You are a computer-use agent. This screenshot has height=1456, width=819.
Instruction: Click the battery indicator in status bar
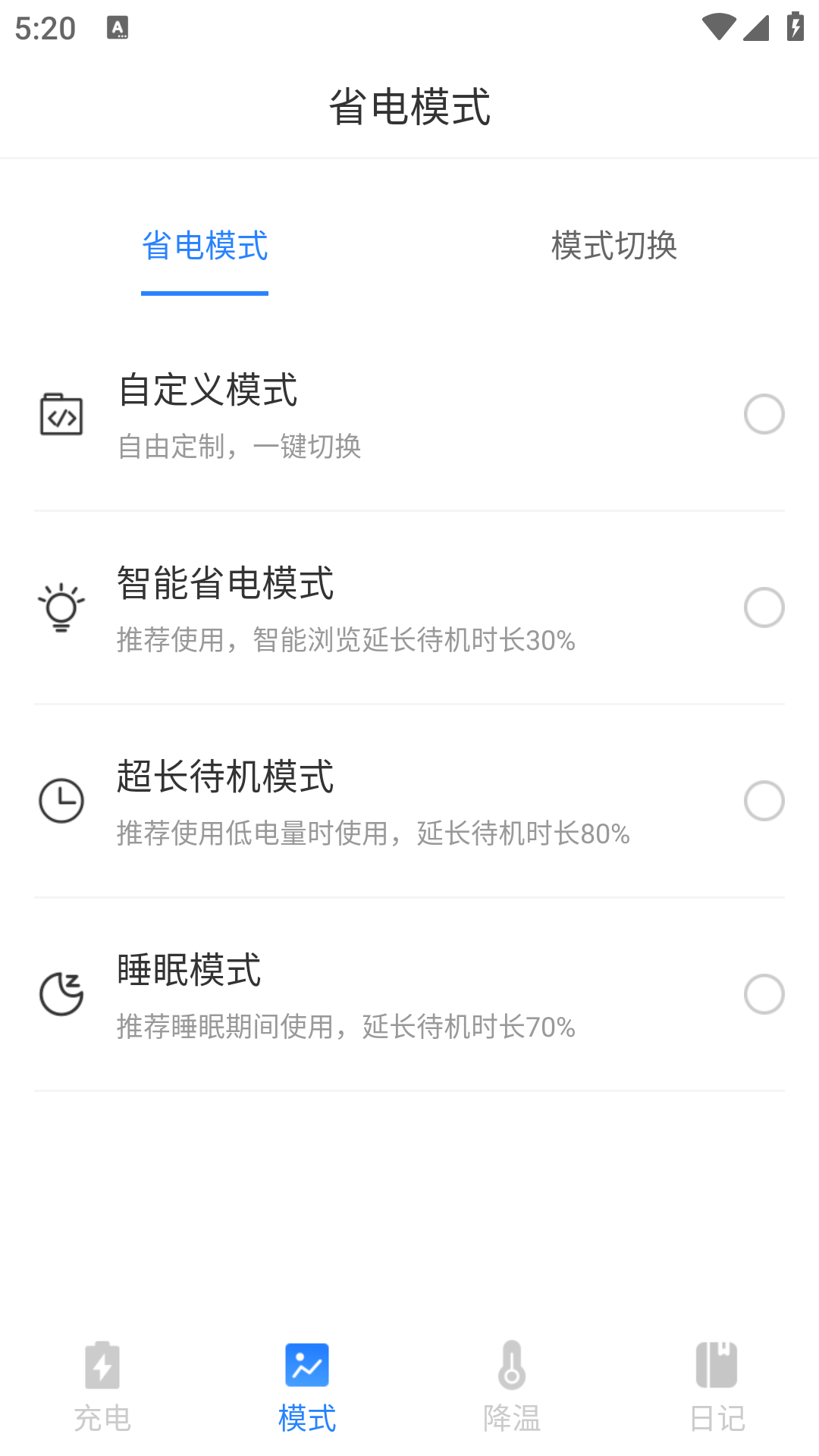tap(793, 25)
